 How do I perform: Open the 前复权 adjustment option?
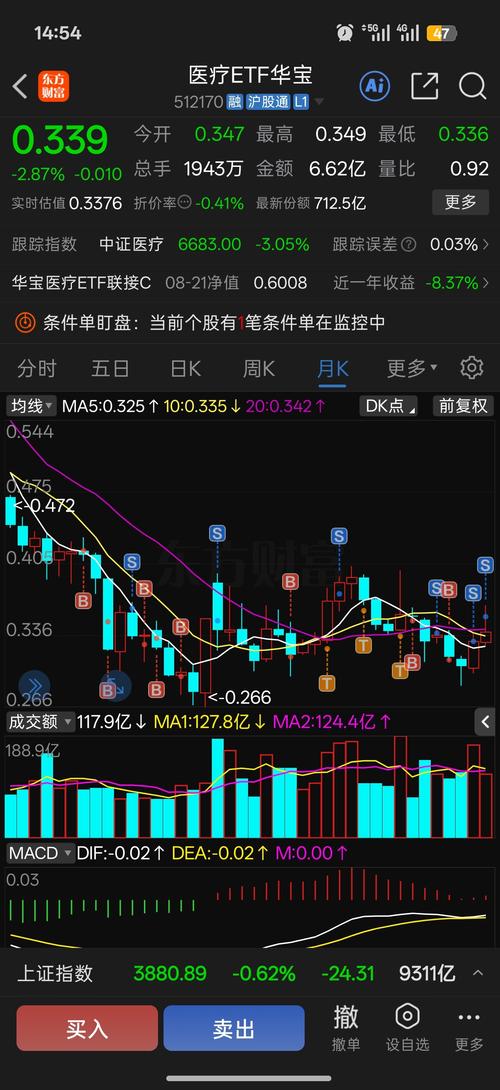462,405
